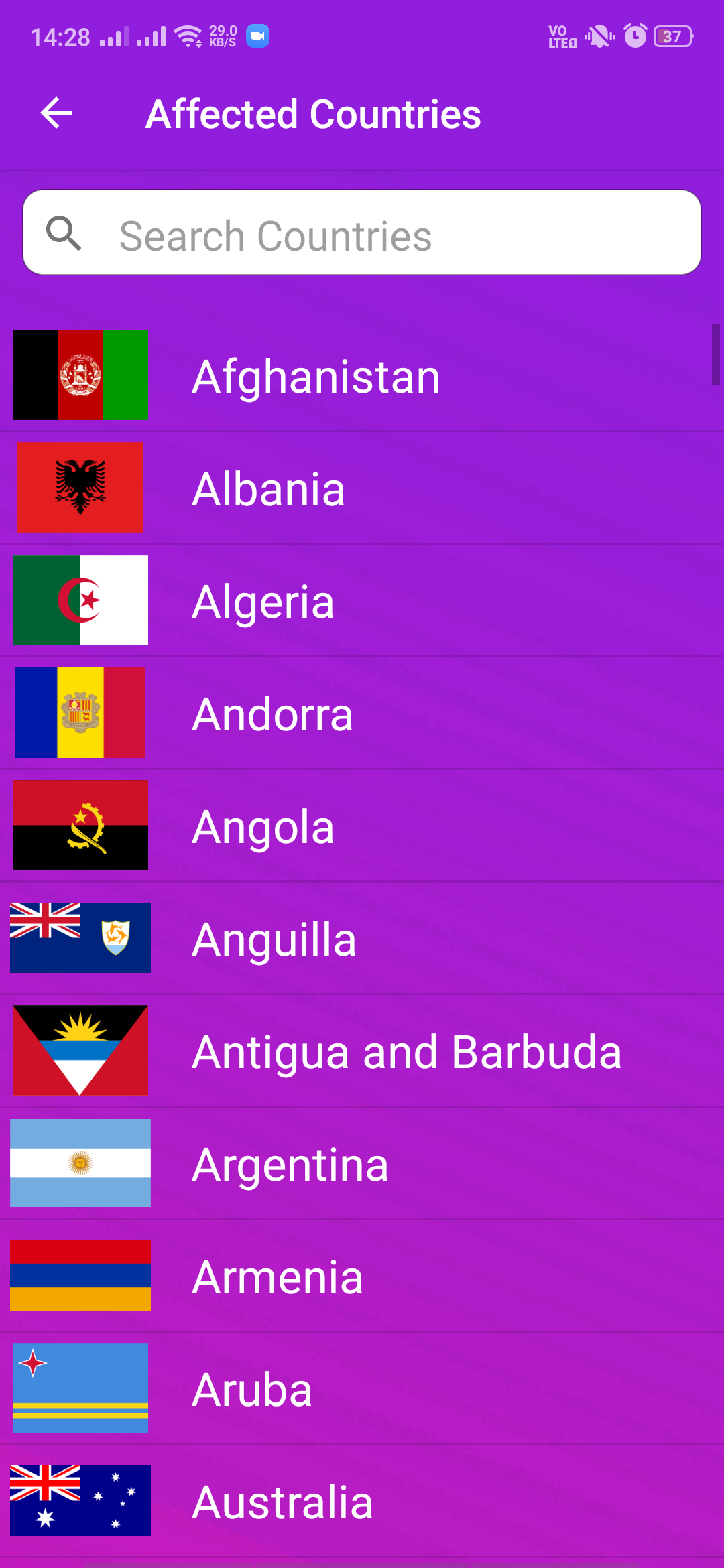The image size is (724, 1568).
Task: Tap the Armenia row
Action: 362,1276
